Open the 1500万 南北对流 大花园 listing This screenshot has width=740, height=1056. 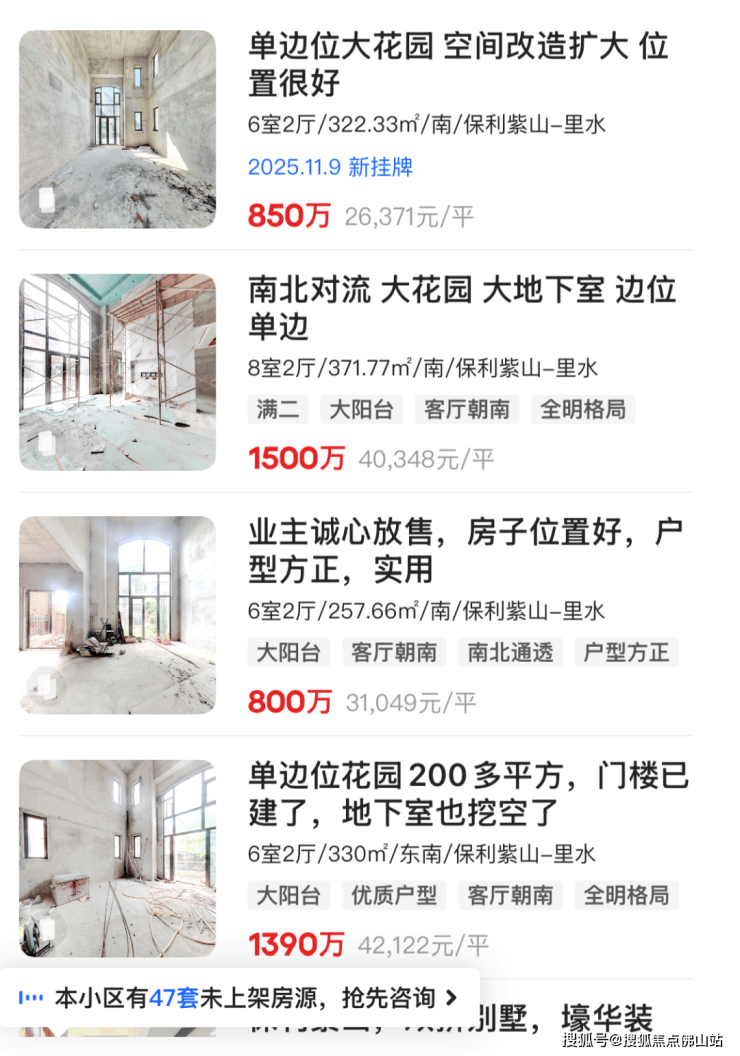pyautogui.click(x=461, y=306)
